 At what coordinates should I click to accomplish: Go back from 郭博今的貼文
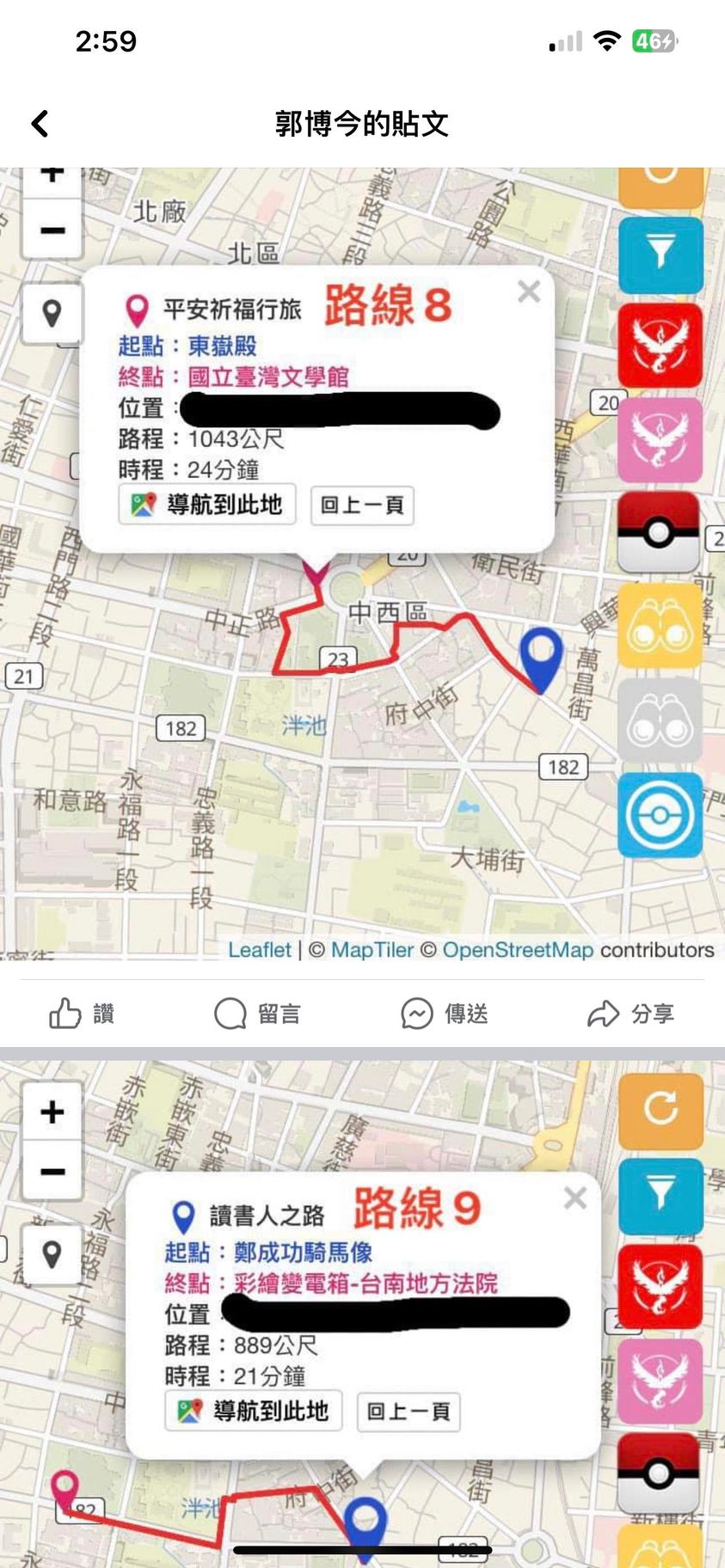click(x=40, y=124)
